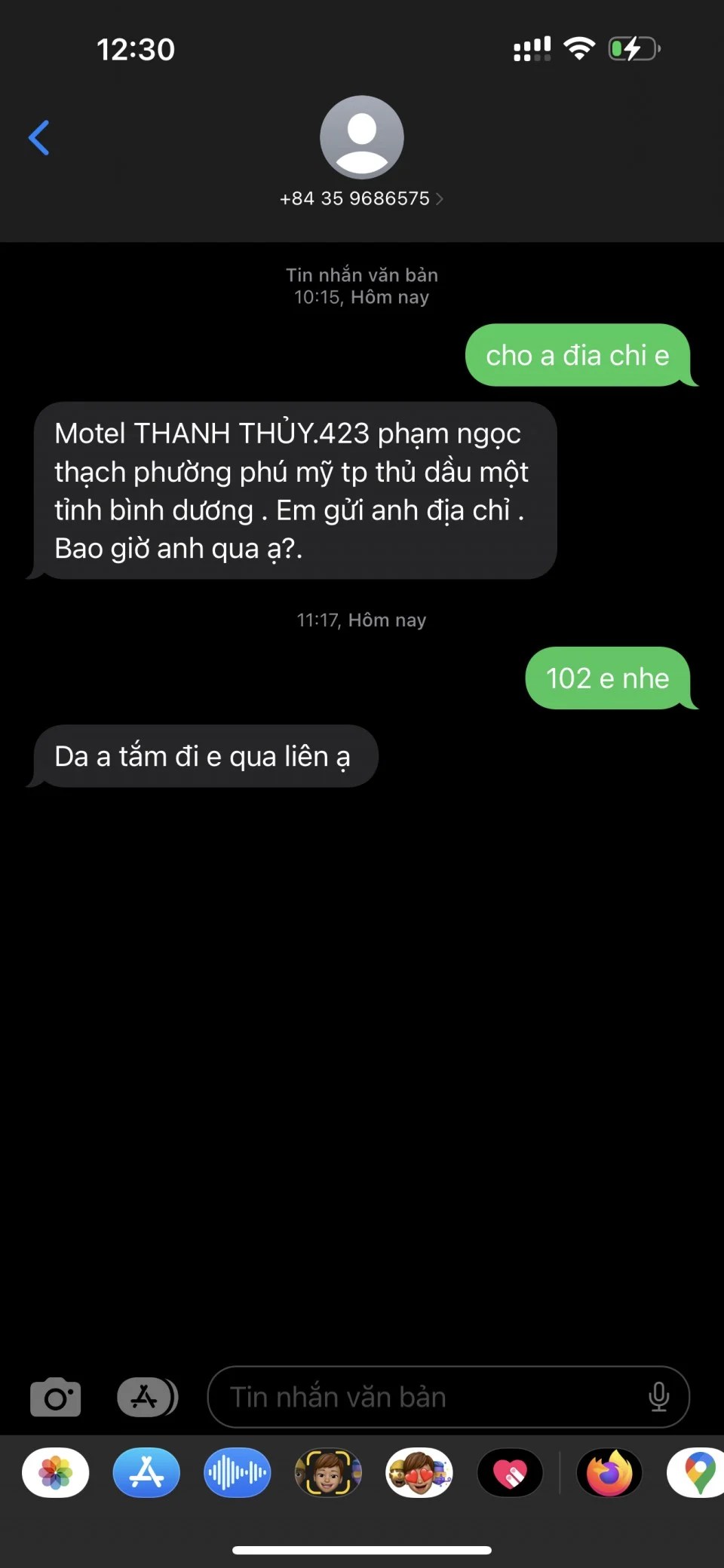Toggle the iMessage apps drawer button

pyautogui.click(x=147, y=1398)
